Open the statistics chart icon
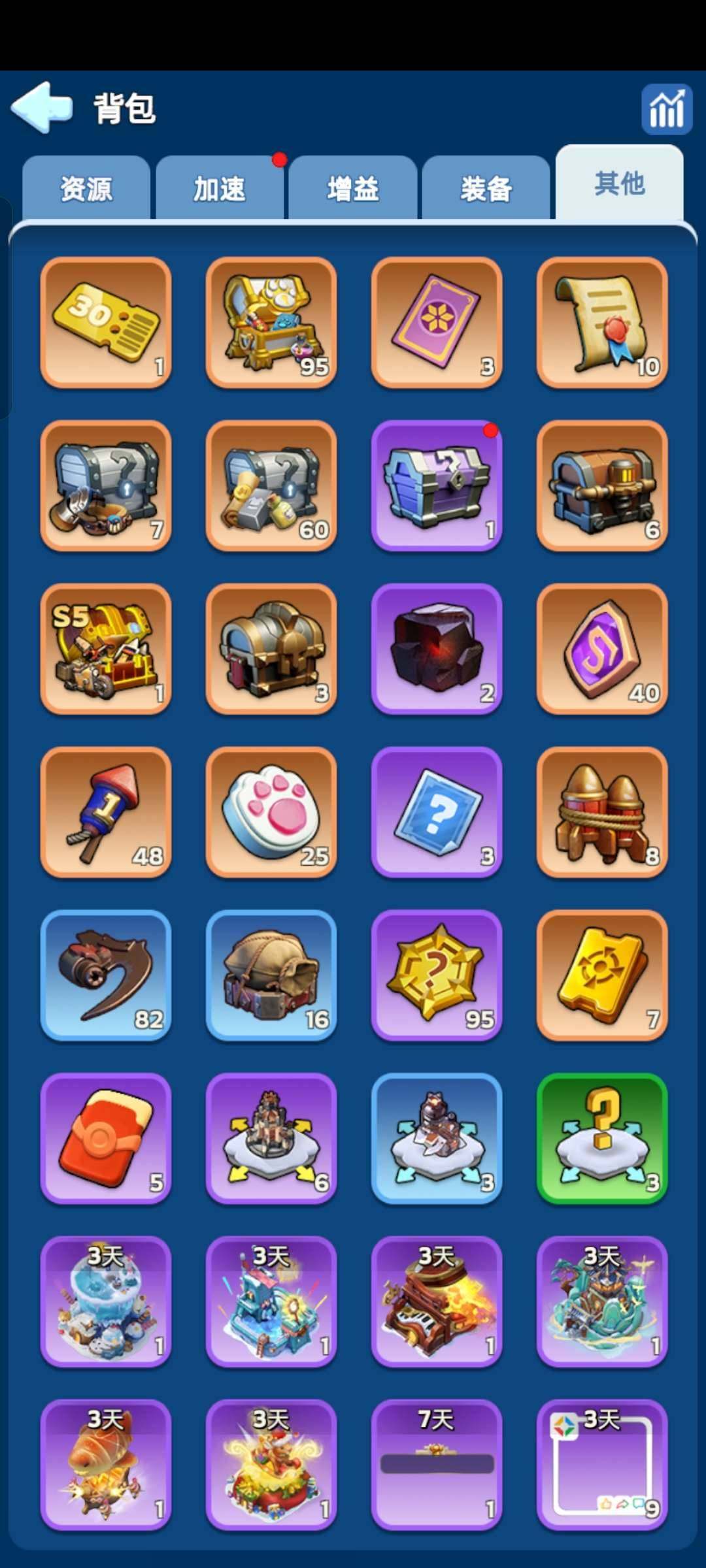 point(666,110)
